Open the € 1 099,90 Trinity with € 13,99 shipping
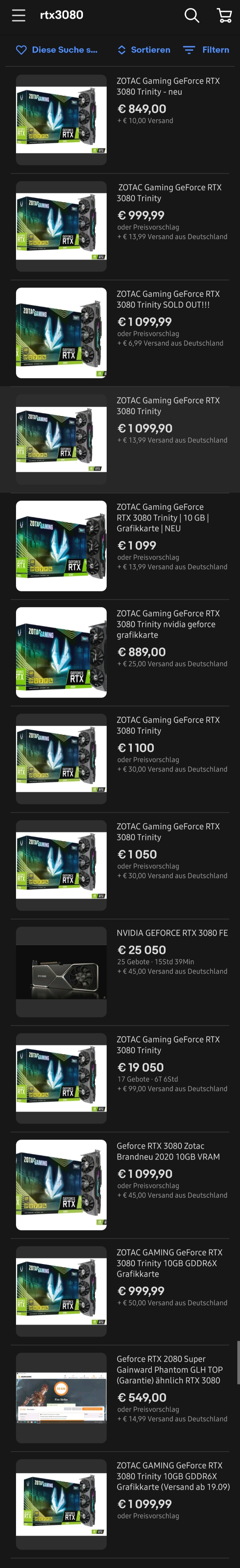240x1568 pixels. click(x=167, y=406)
